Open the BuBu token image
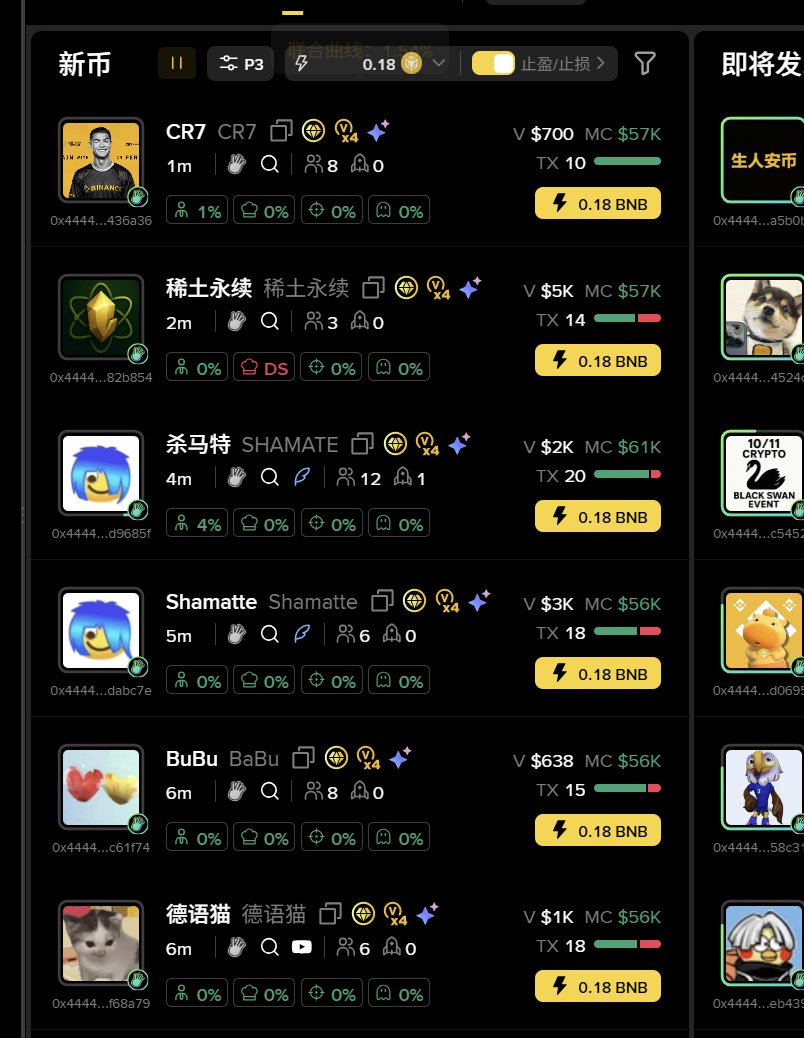Viewport: 804px width, 1038px height. click(x=100, y=788)
